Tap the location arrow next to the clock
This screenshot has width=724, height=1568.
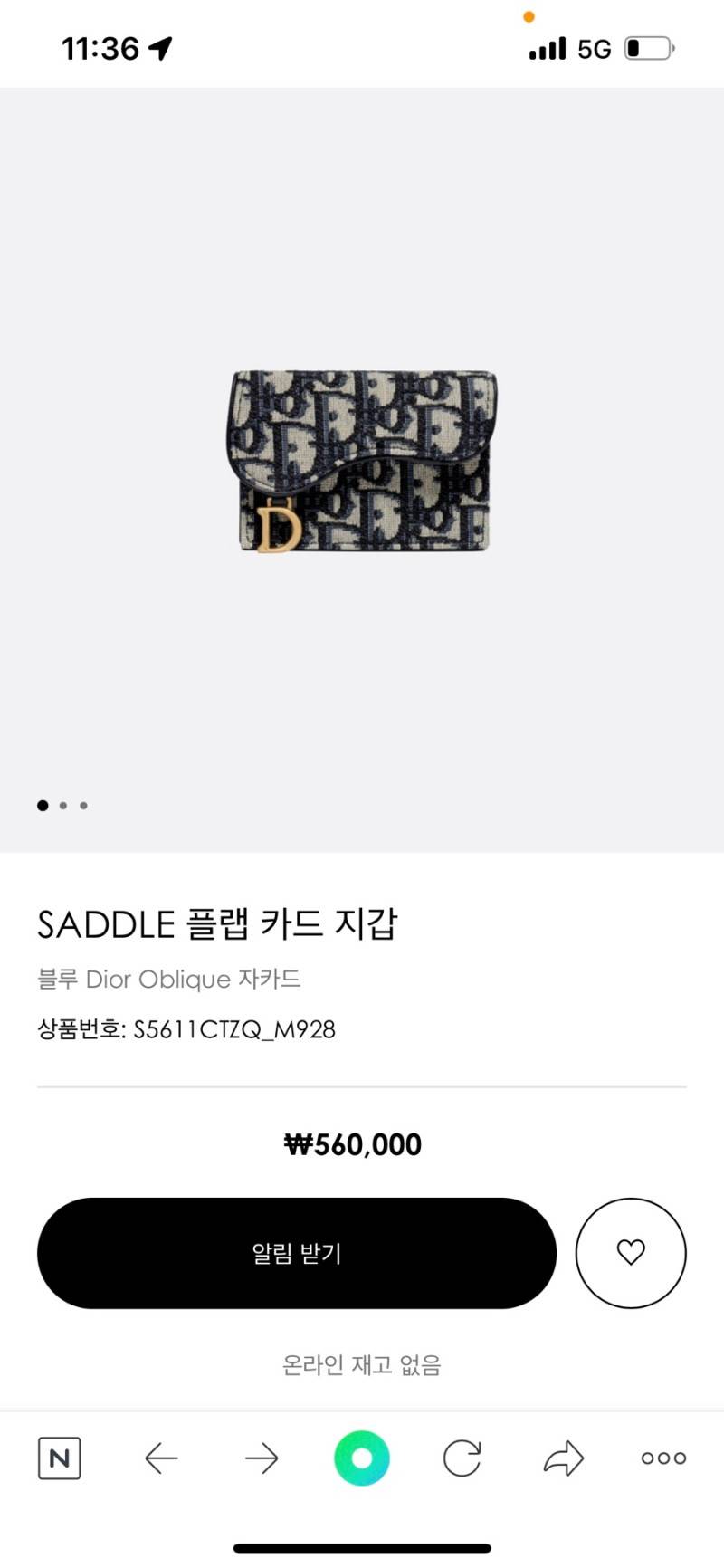pos(161,47)
